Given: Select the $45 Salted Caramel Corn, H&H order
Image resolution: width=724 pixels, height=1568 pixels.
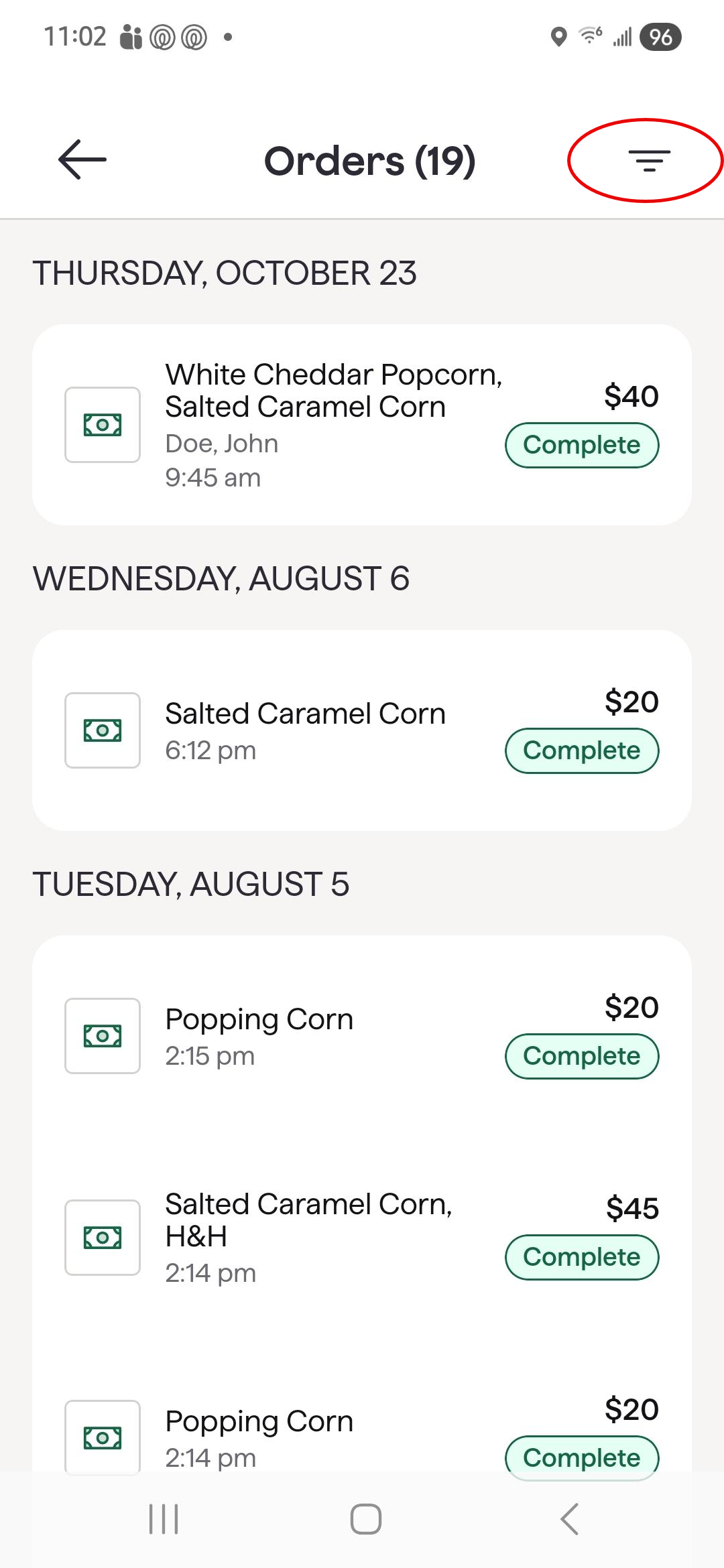Looking at the screenshot, I should click(x=362, y=1237).
